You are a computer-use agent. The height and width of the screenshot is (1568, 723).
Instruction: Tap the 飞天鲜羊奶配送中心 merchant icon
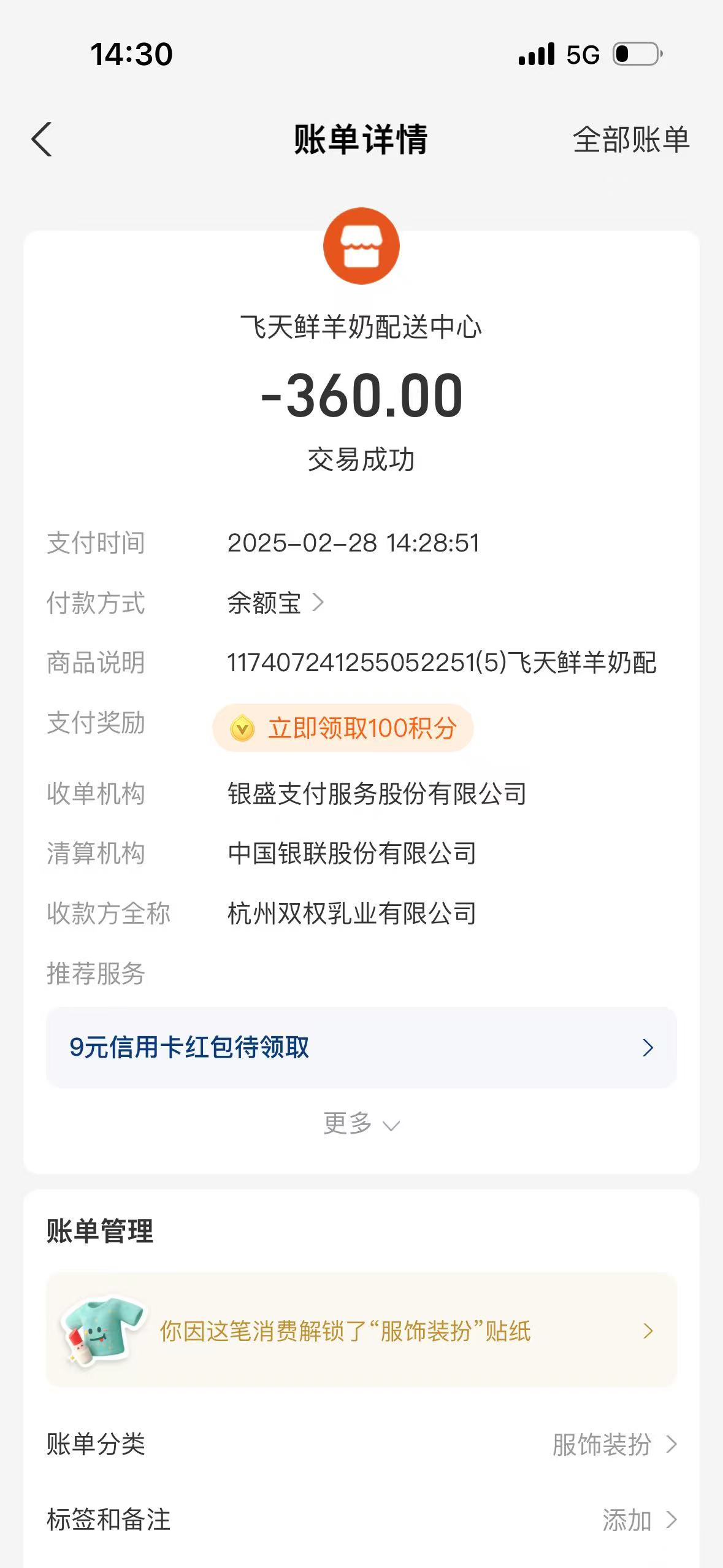click(361, 246)
